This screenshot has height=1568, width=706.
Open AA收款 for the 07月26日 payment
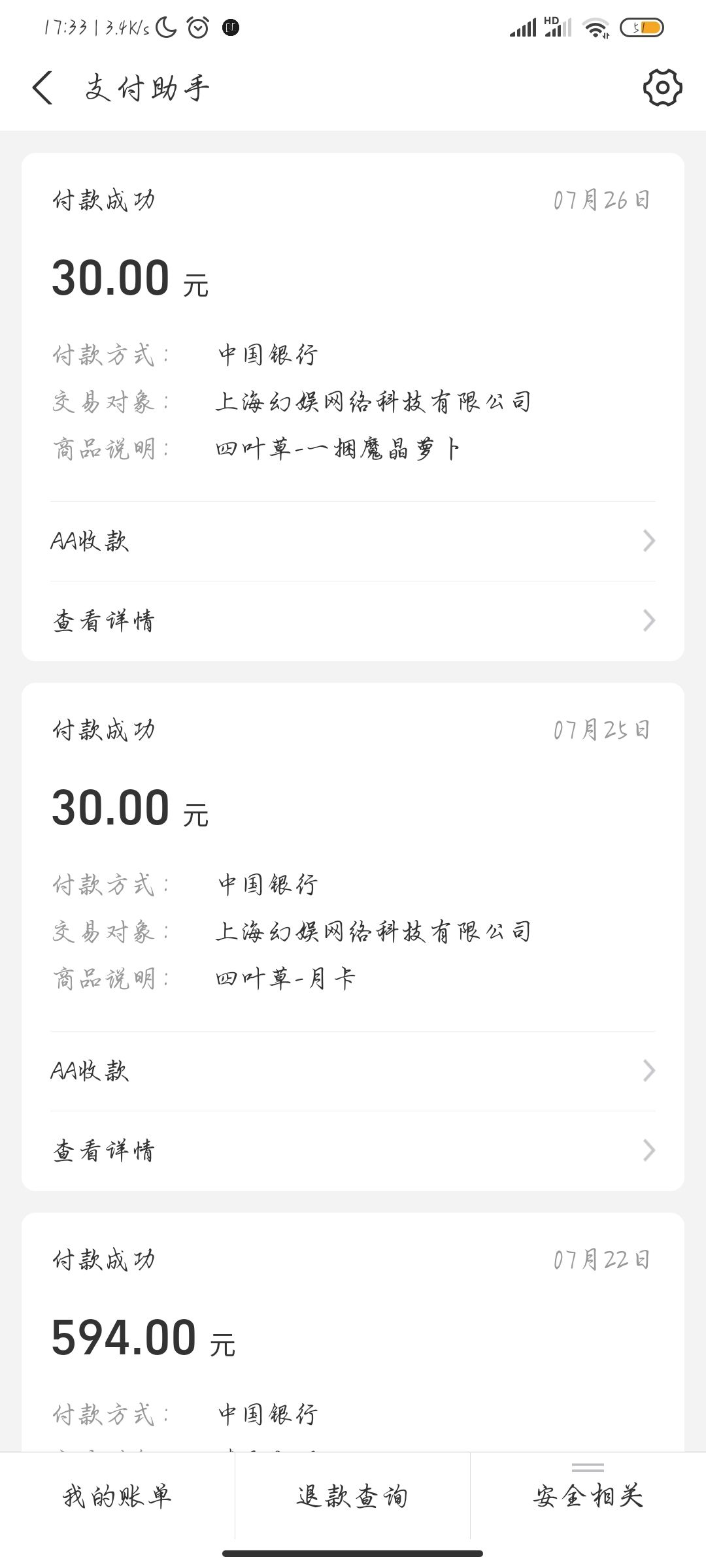coord(353,541)
